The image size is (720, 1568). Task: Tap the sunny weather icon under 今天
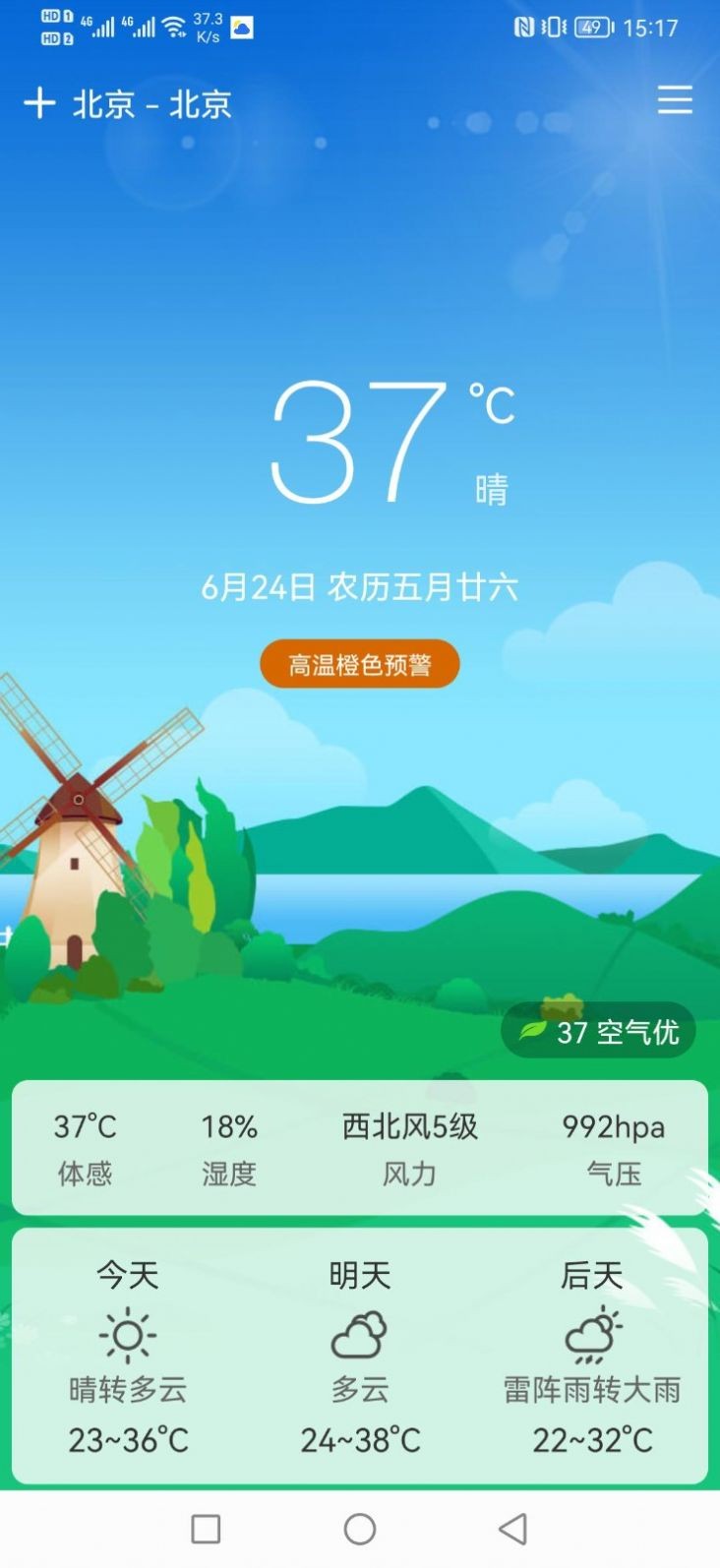pos(126,1336)
